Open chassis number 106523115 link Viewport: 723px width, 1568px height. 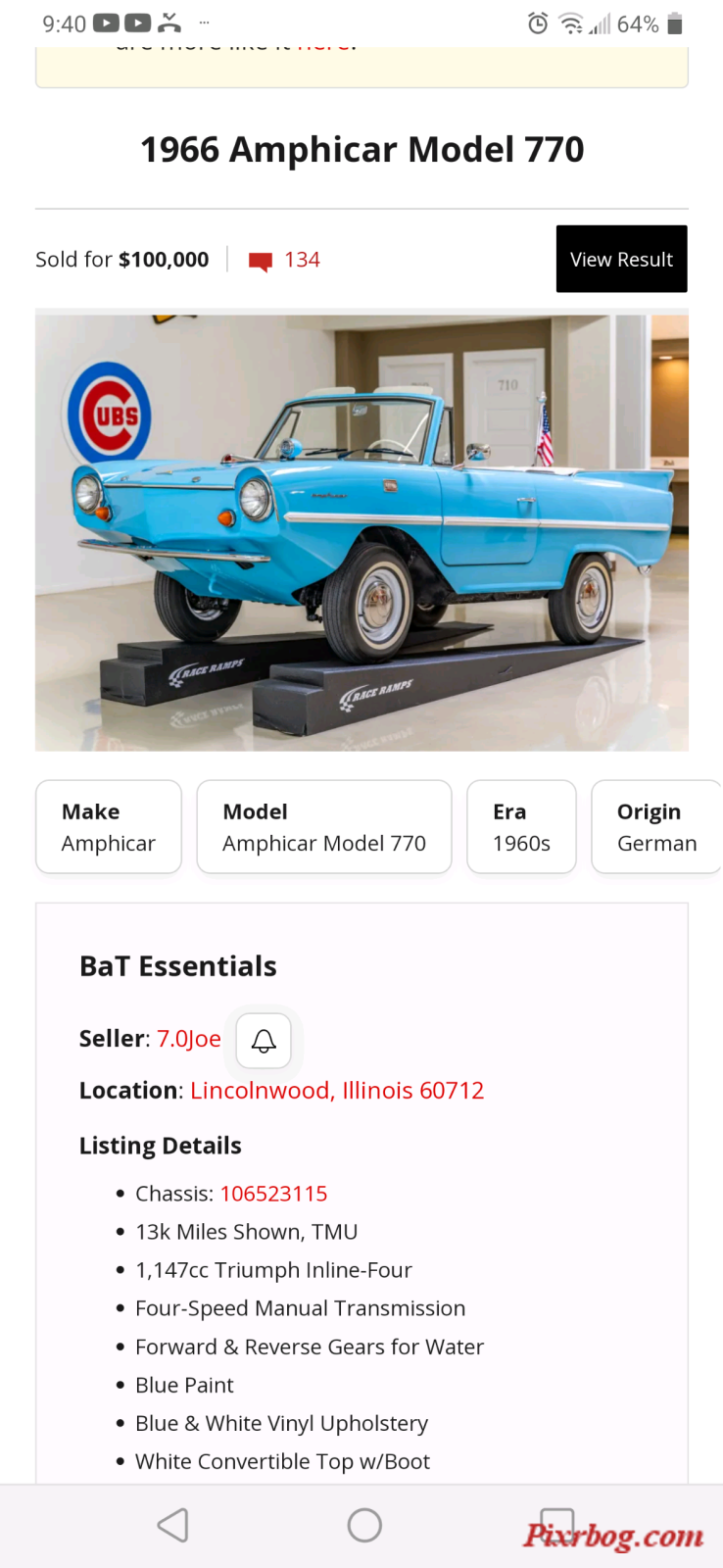pyautogui.click(x=273, y=1194)
